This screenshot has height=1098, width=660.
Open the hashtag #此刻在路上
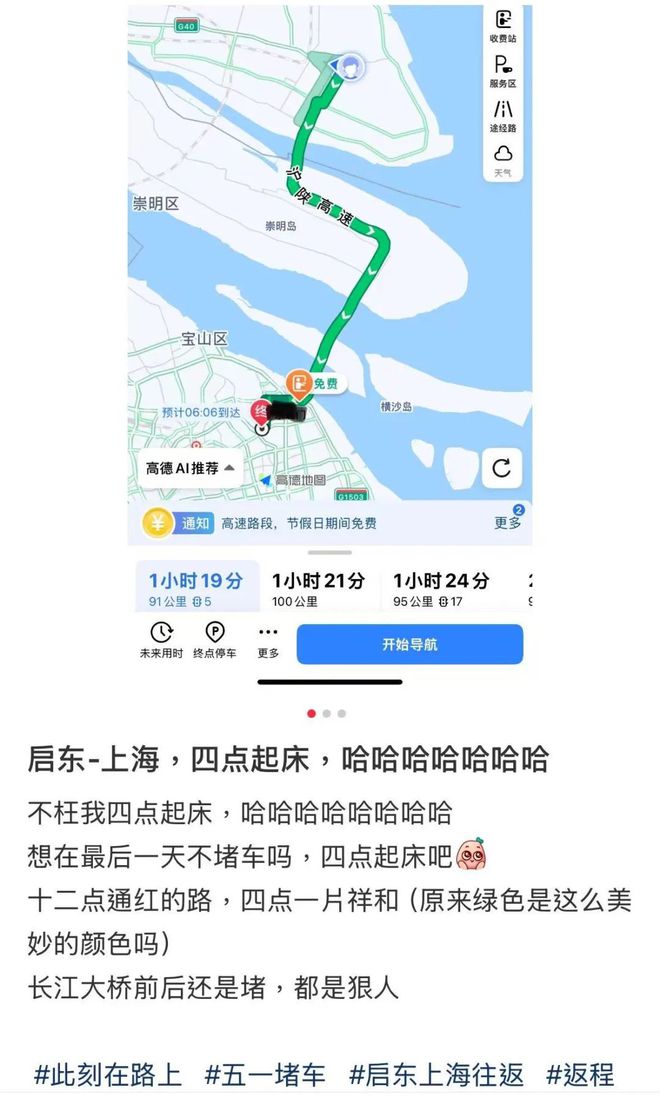coord(108,1074)
